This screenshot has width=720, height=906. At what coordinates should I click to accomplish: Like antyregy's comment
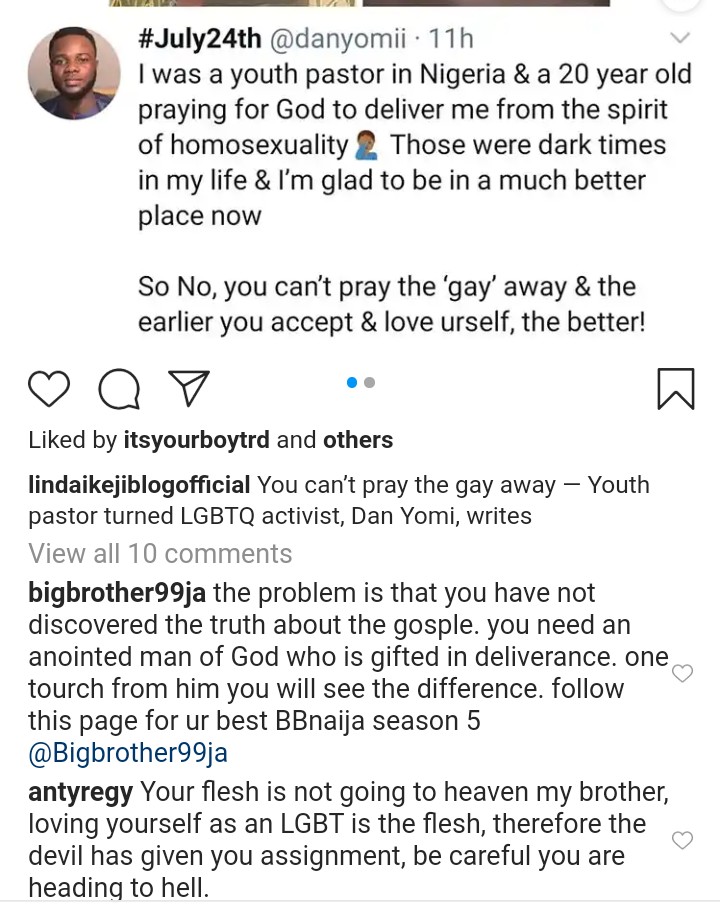(x=682, y=840)
